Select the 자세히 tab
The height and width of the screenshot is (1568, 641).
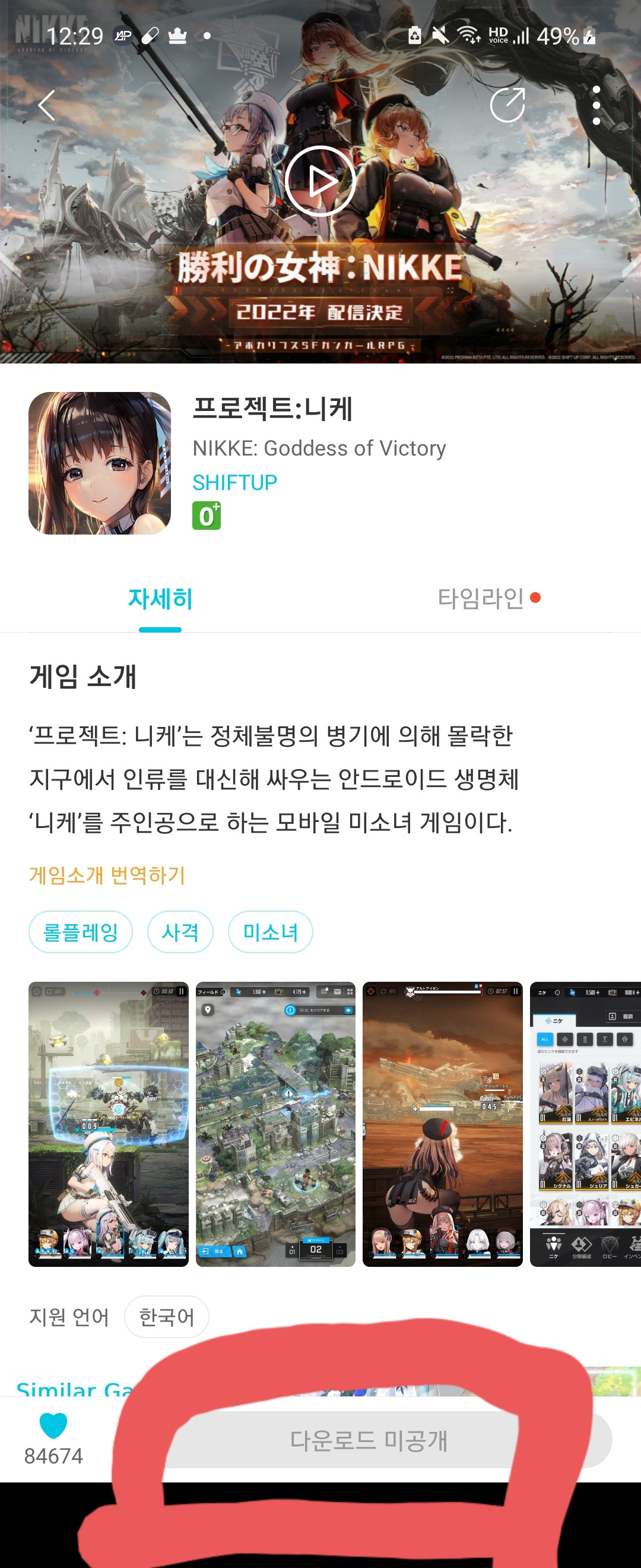click(x=160, y=599)
